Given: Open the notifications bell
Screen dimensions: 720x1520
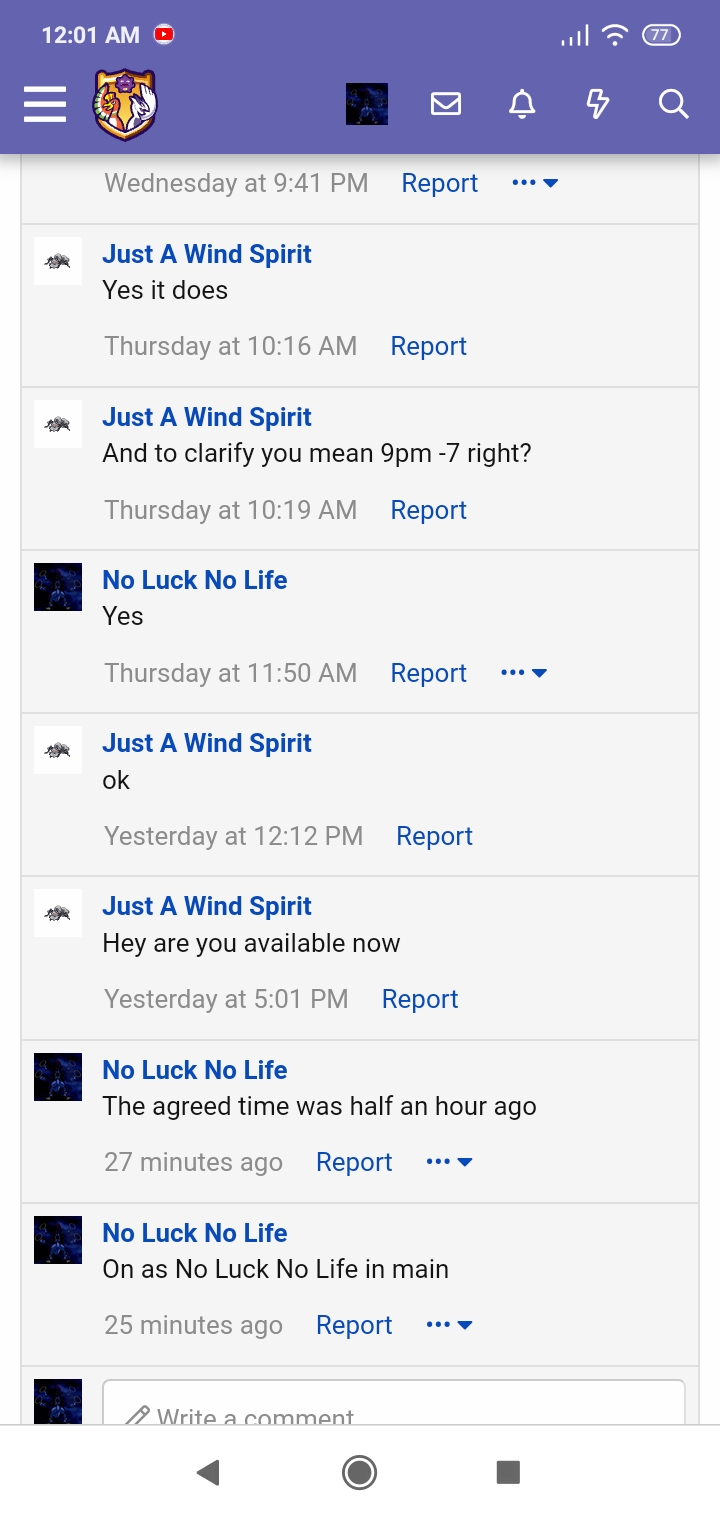Looking at the screenshot, I should point(522,104).
